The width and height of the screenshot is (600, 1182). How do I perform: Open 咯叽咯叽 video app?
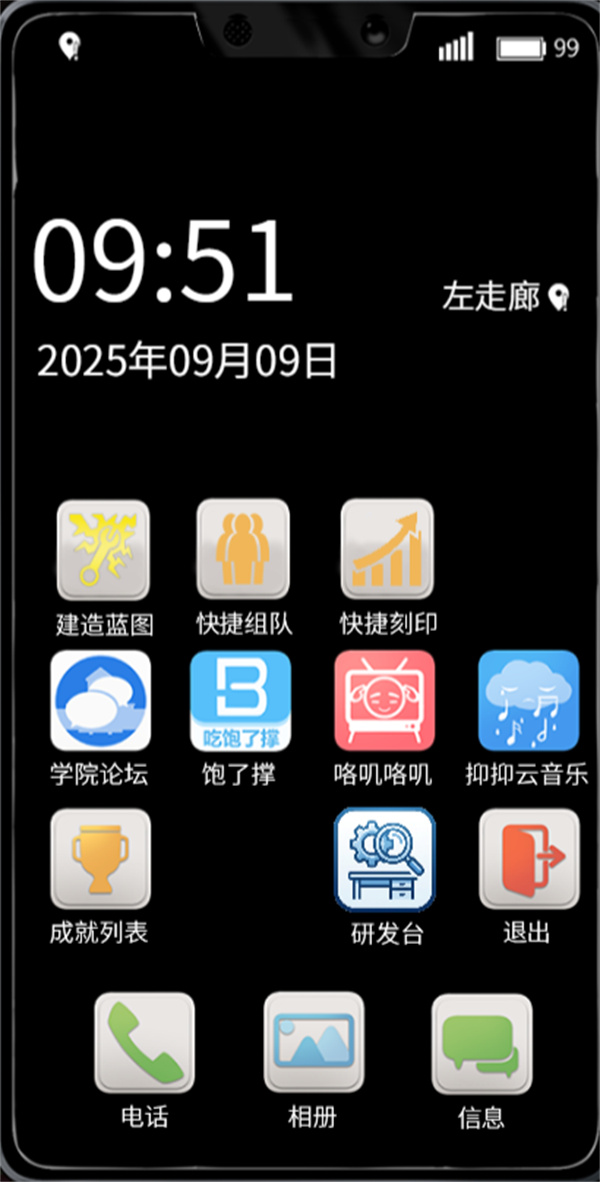pyautogui.click(x=384, y=700)
